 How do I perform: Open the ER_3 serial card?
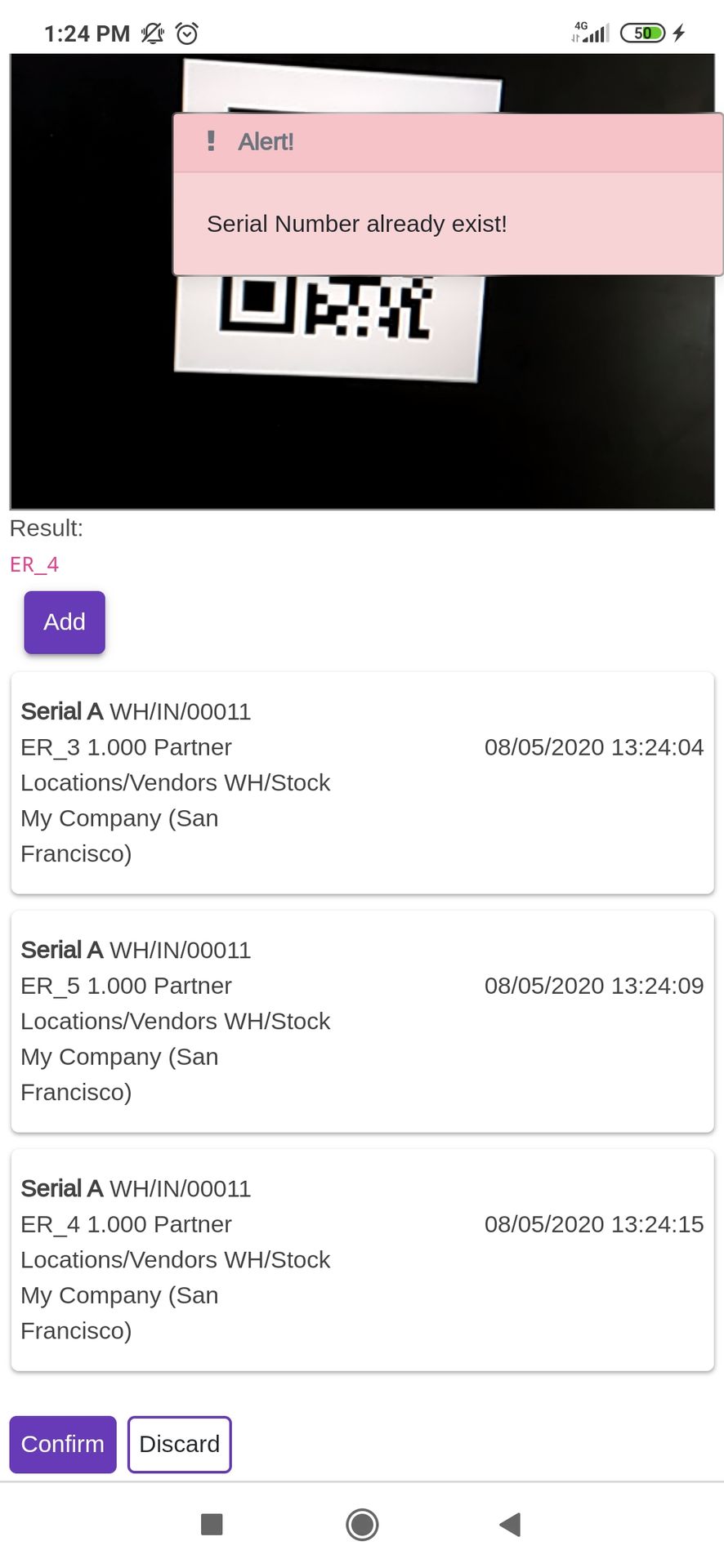[x=362, y=782]
